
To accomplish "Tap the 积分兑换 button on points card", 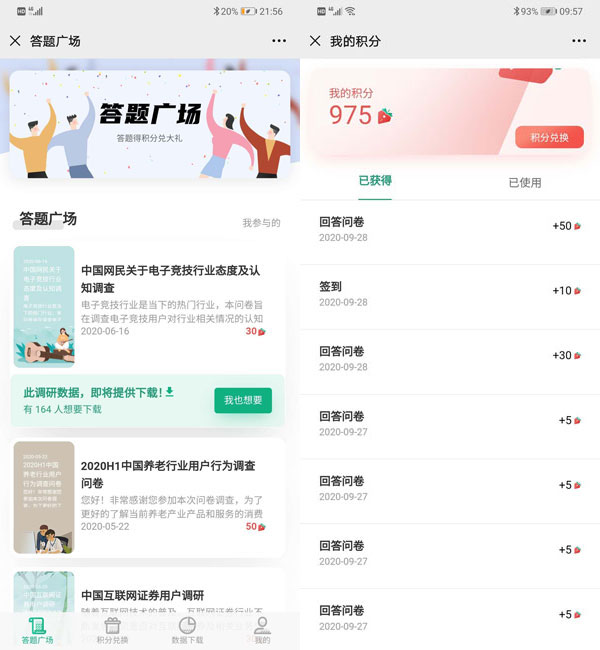I will pyautogui.click(x=549, y=137).
